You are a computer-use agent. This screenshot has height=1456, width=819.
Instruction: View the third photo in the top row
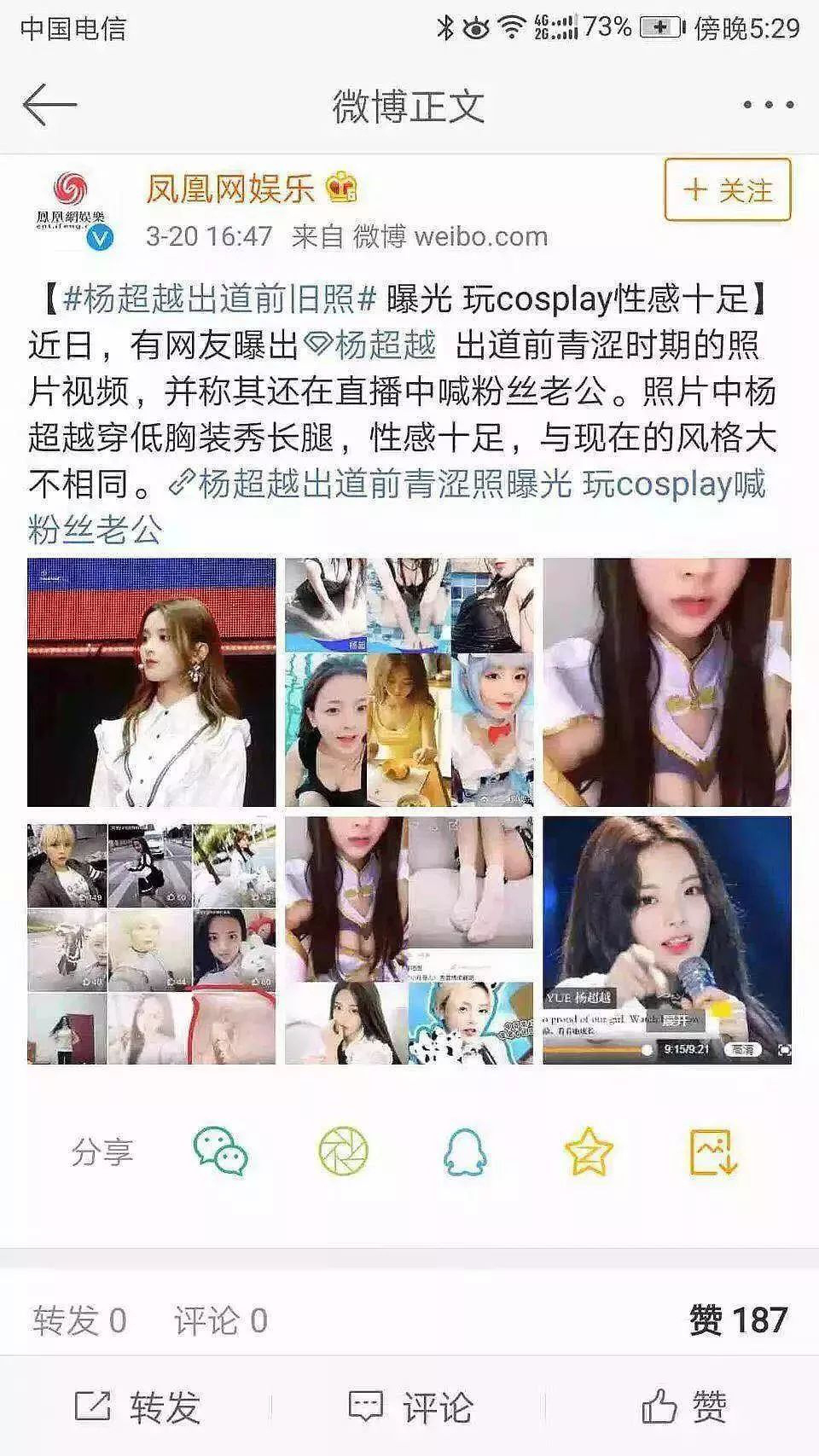(x=667, y=682)
